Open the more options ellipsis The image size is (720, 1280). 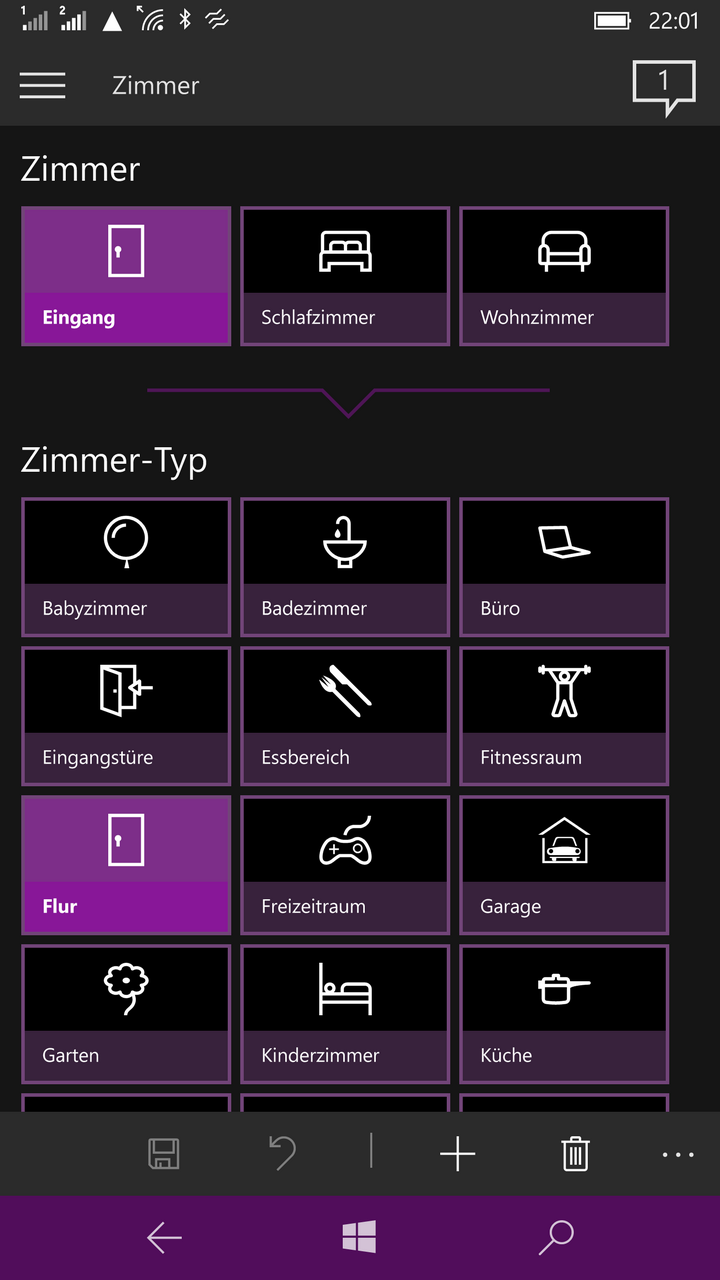pos(678,1155)
